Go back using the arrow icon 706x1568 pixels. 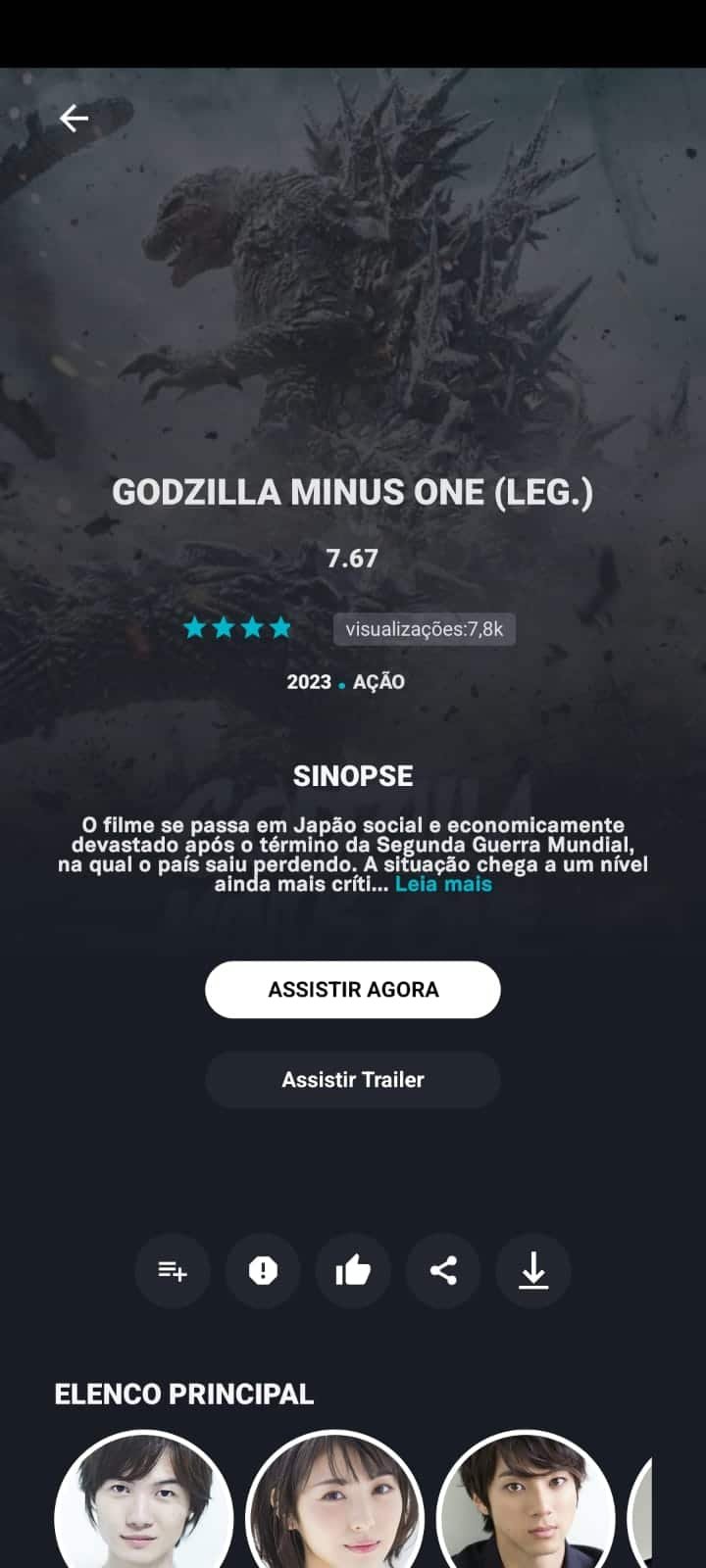tap(75, 119)
